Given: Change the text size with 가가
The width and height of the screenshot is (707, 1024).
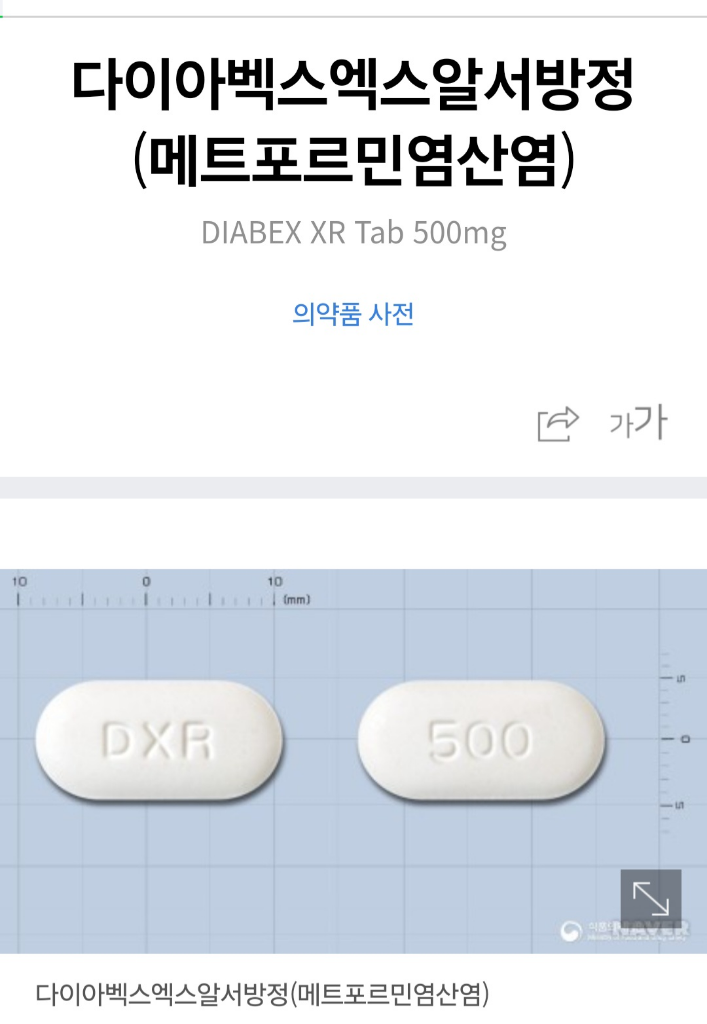Looking at the screenshot, I should [637, 423].
